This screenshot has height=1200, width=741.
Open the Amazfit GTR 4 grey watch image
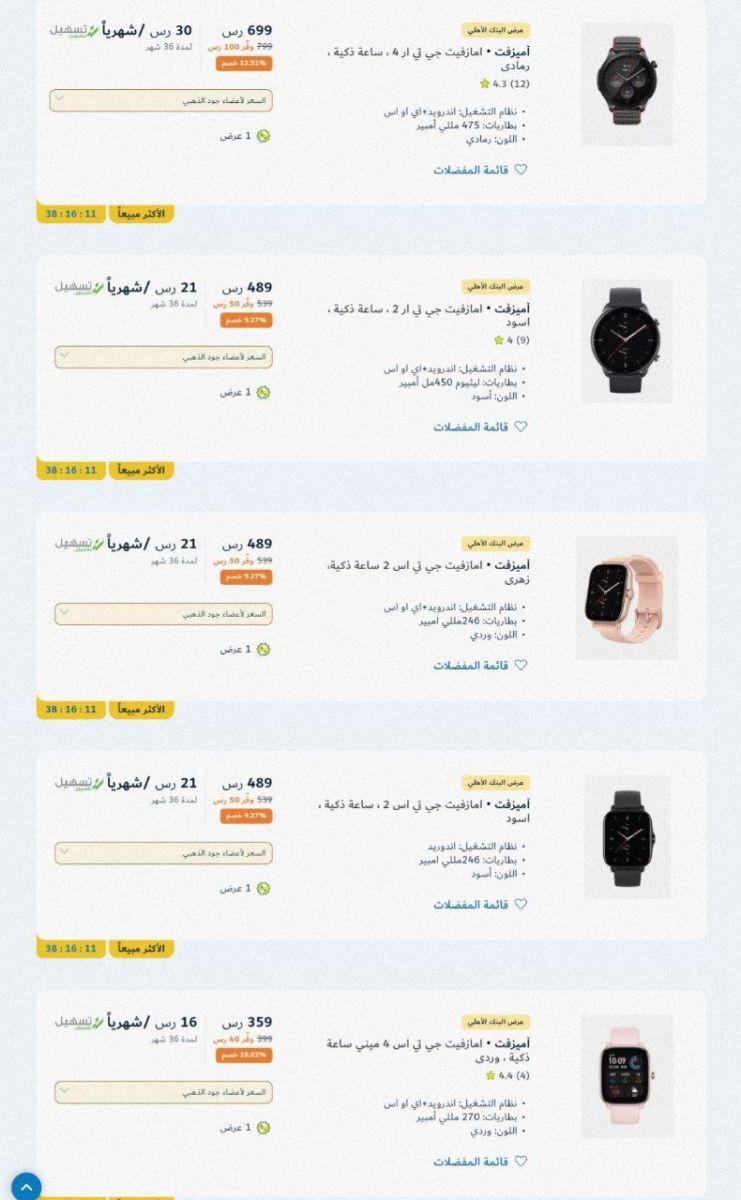coord(627,84)
